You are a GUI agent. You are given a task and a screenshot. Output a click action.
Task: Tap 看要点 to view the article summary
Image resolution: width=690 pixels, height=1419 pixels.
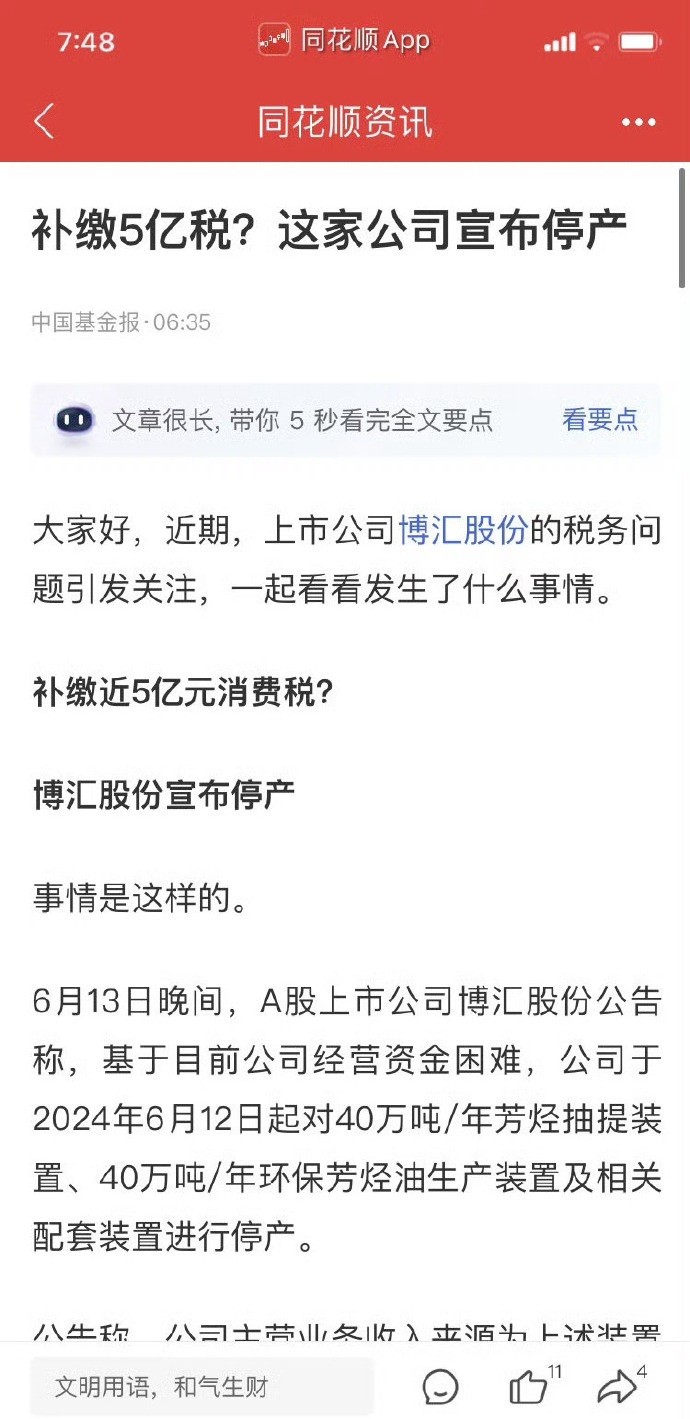click(600, 420)
